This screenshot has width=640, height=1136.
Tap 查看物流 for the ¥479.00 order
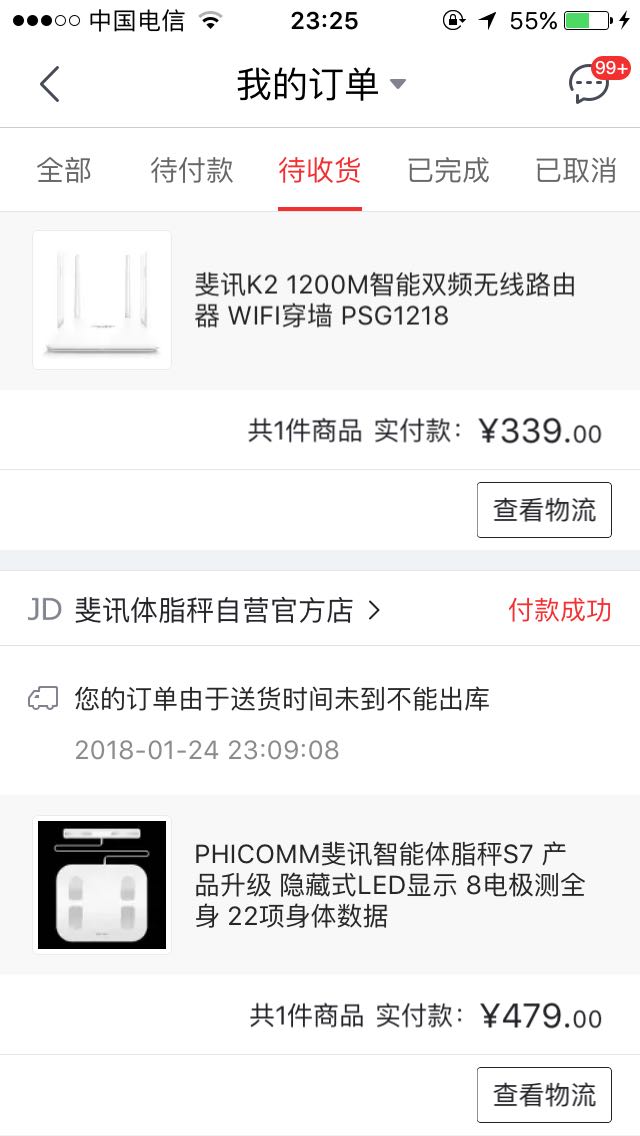coord(544,1095)
